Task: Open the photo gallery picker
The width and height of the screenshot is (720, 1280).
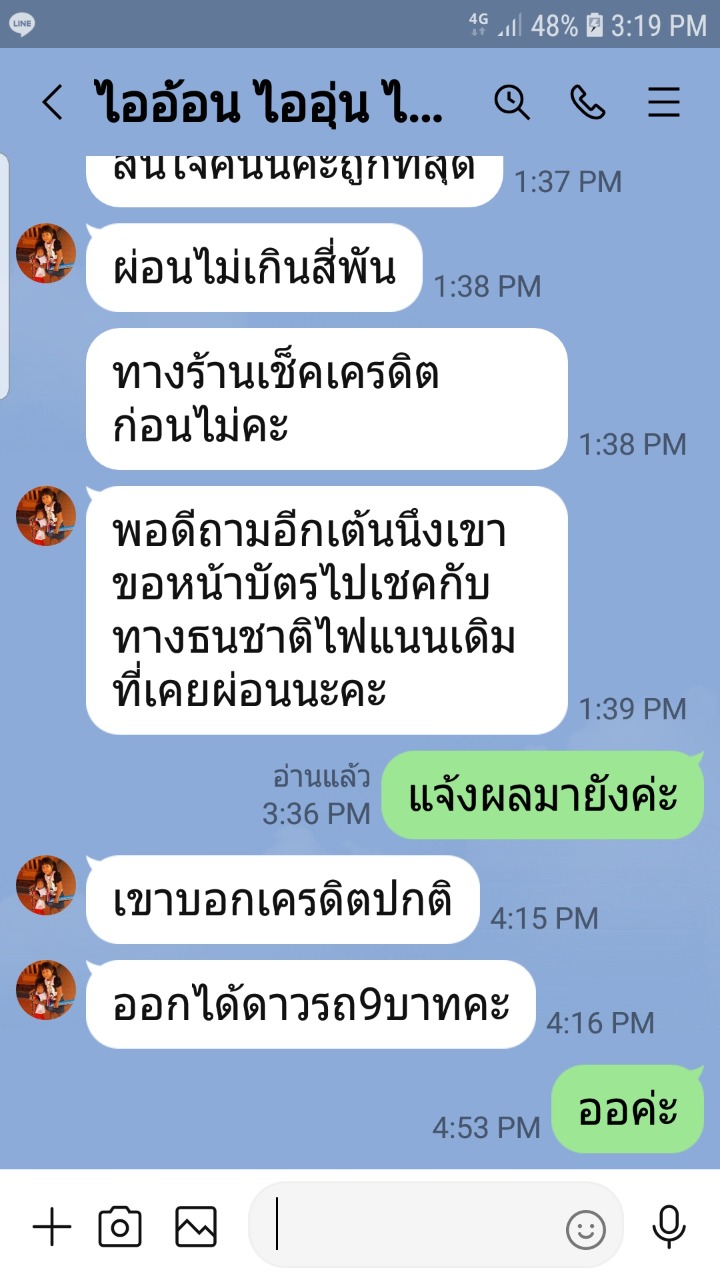Action: [x=196, y=1227]
